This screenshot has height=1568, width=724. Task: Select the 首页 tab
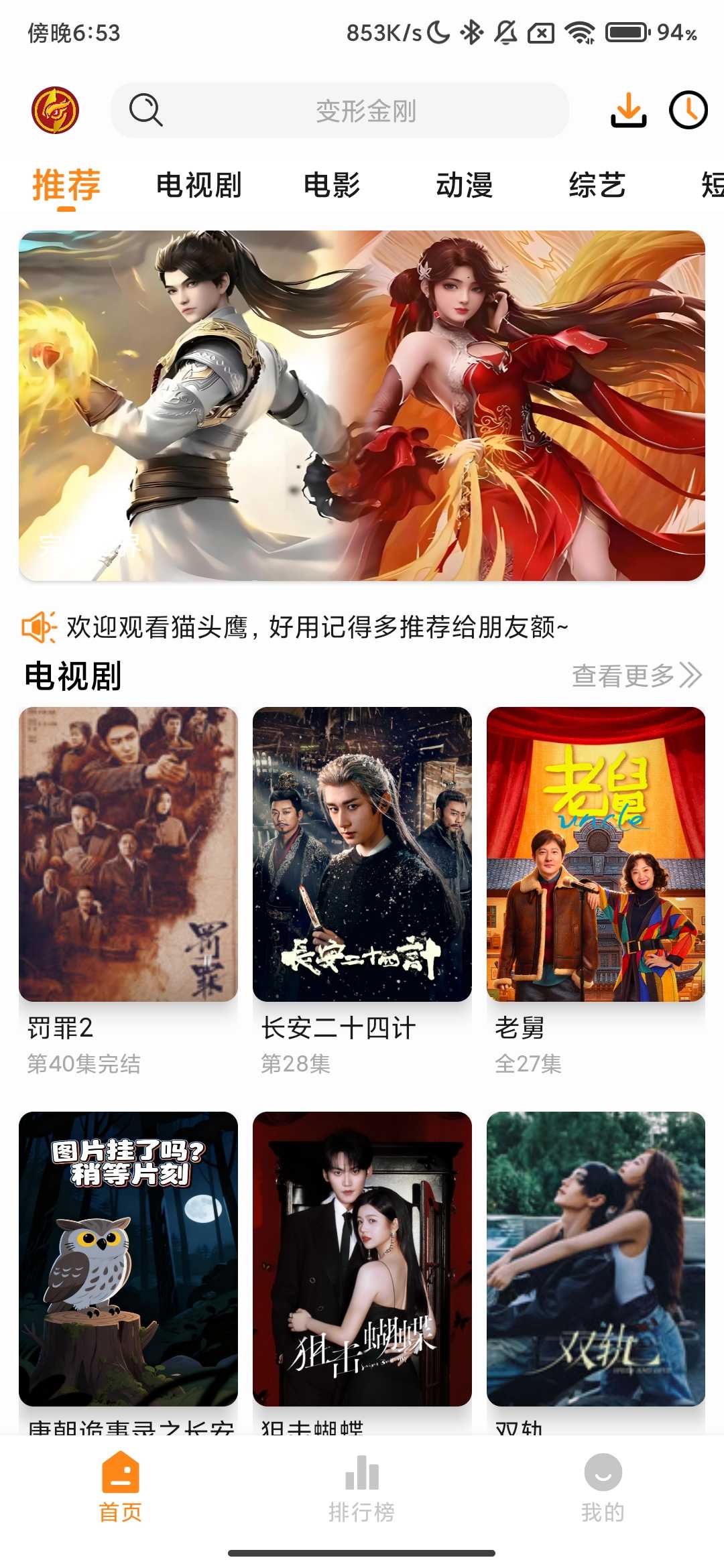[x=121, y=1486]
